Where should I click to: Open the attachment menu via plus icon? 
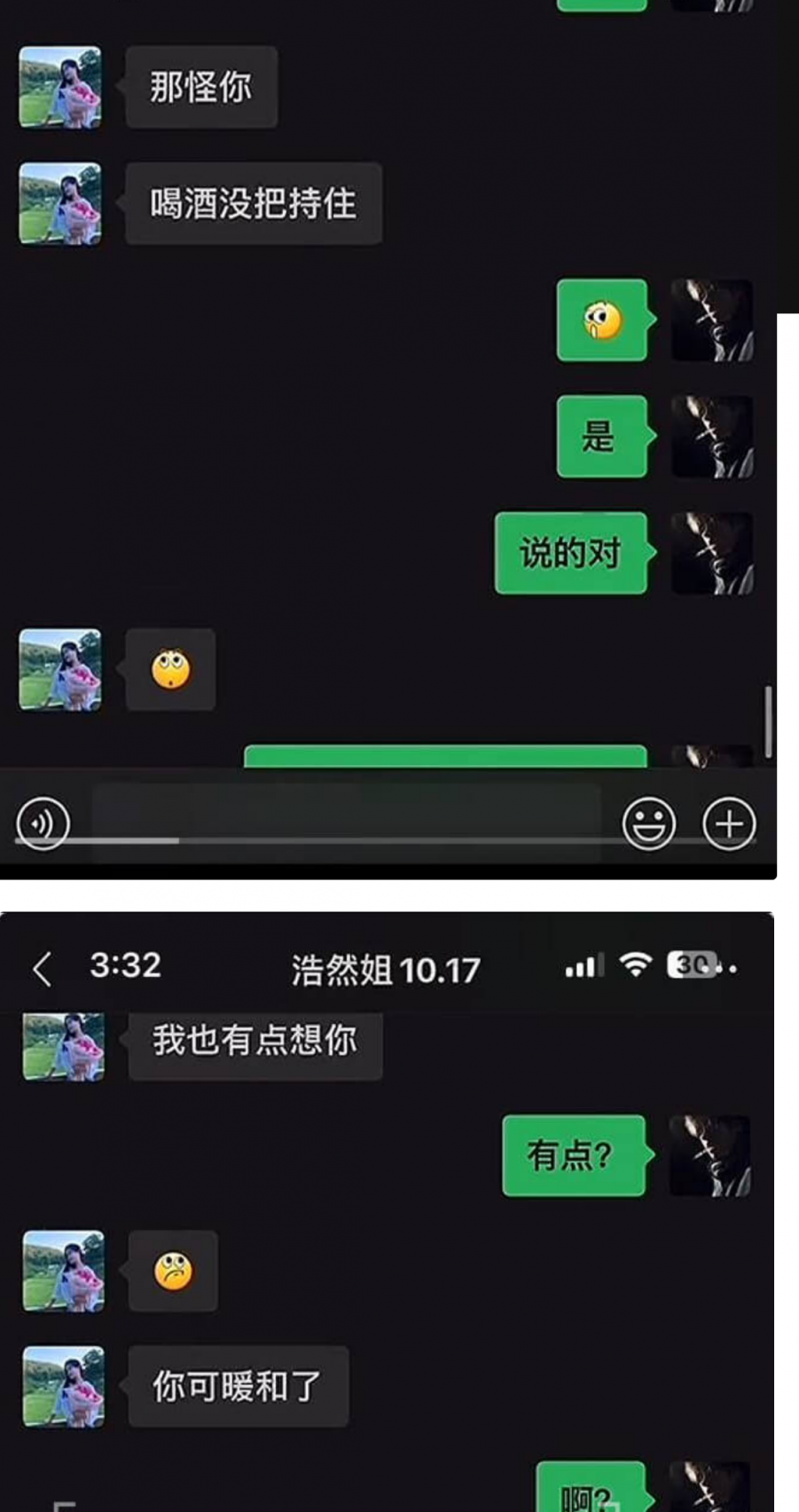pyautogui.click(x=730, y=823)
